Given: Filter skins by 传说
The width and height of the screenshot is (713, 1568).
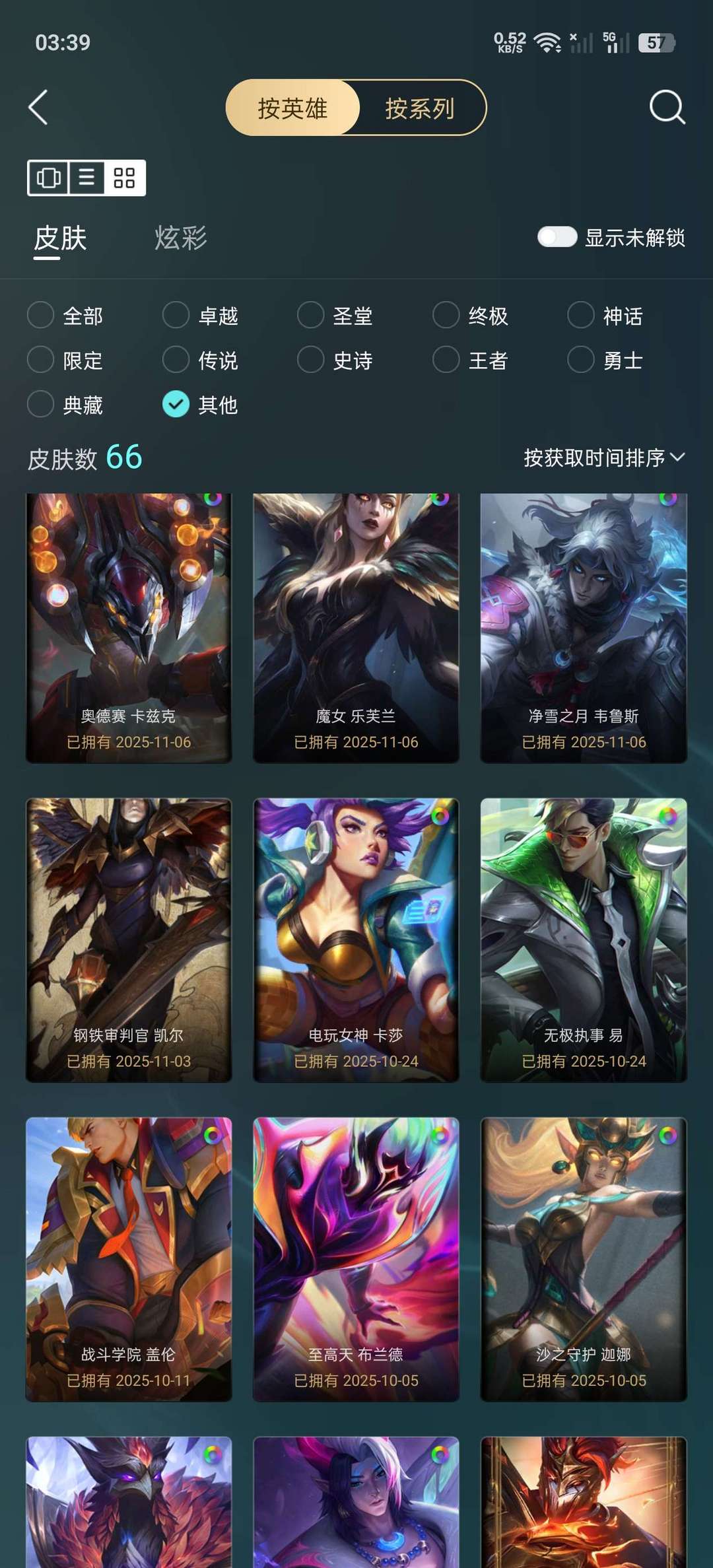Looking at the screenshot, I should point(200,360).
